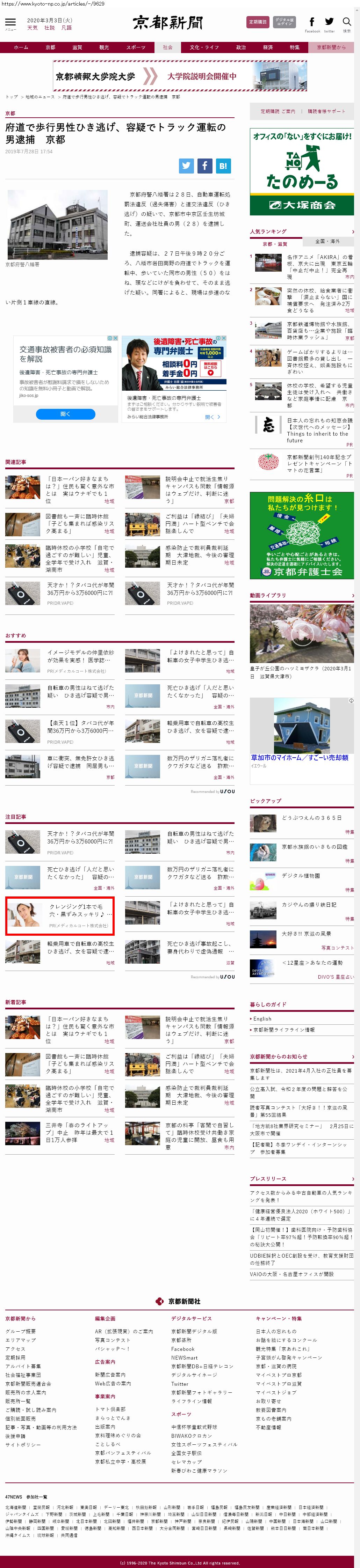Open the hamburger menu

[10, 22]
